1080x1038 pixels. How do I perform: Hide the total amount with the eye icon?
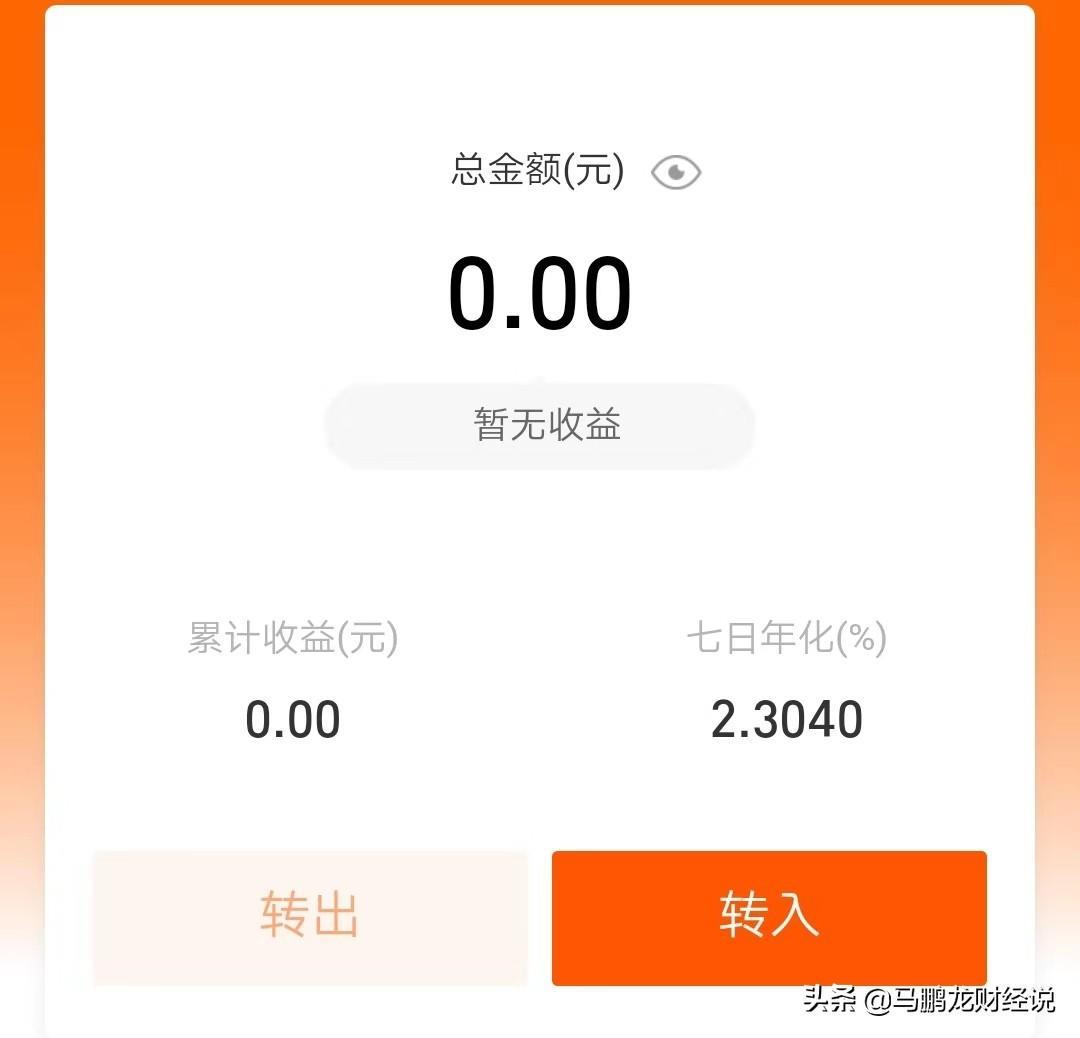676,173
